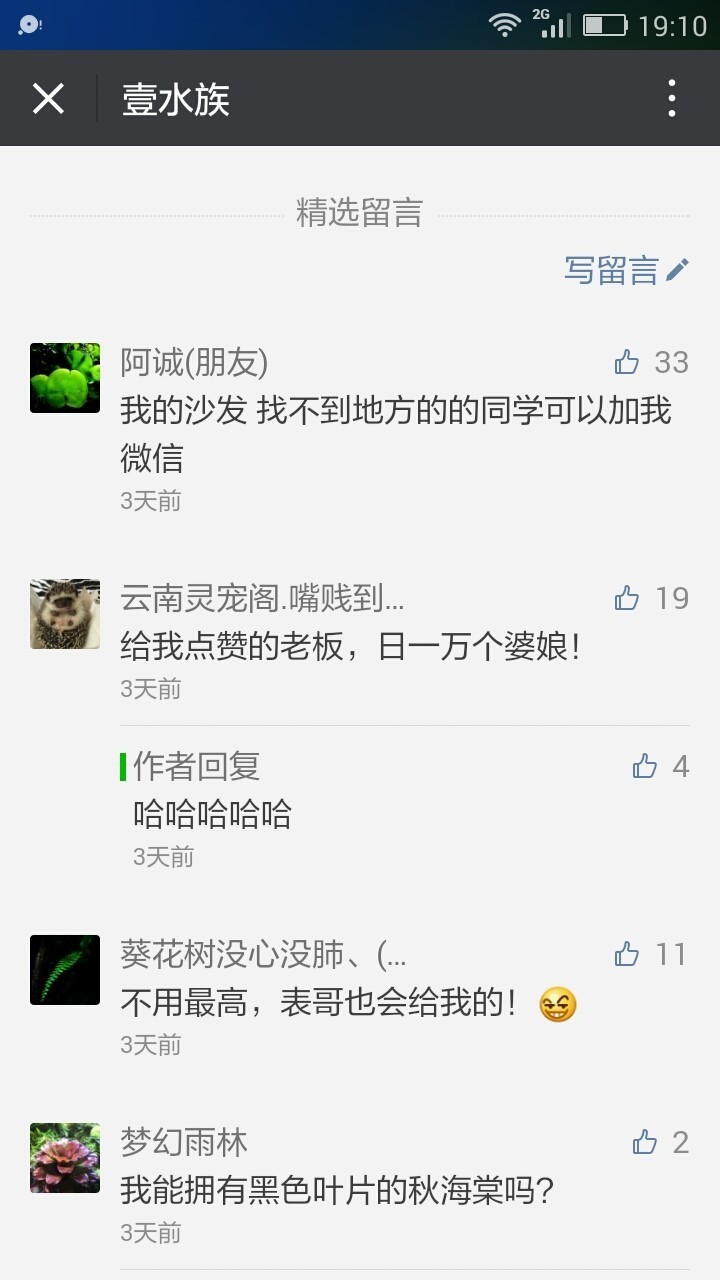Viewport: 720px width, 1280px height.
Task: Like 葵花树没心没肺's comment
Action: [628, 954]
